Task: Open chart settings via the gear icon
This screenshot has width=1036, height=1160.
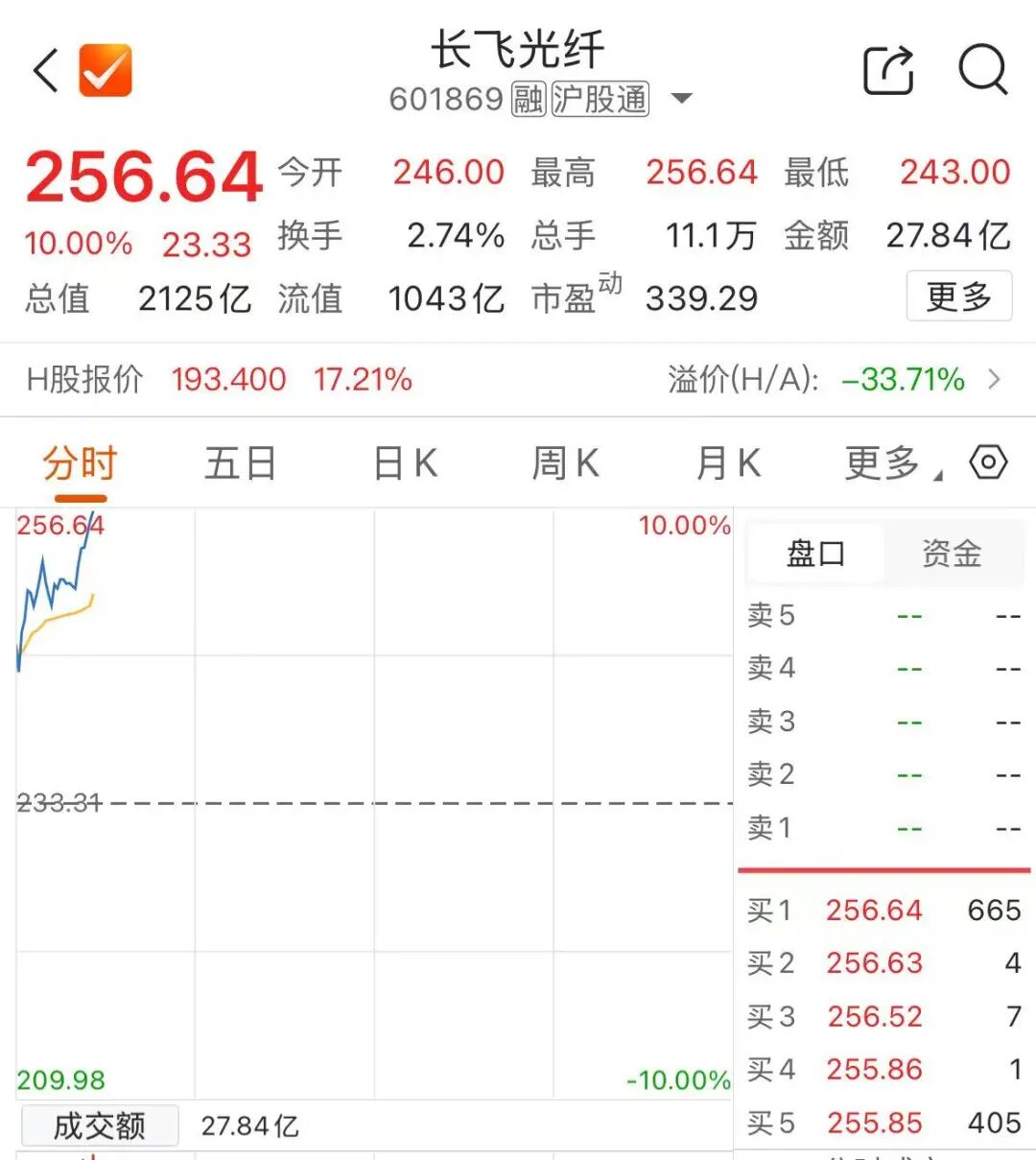Action: click(989, 463)
